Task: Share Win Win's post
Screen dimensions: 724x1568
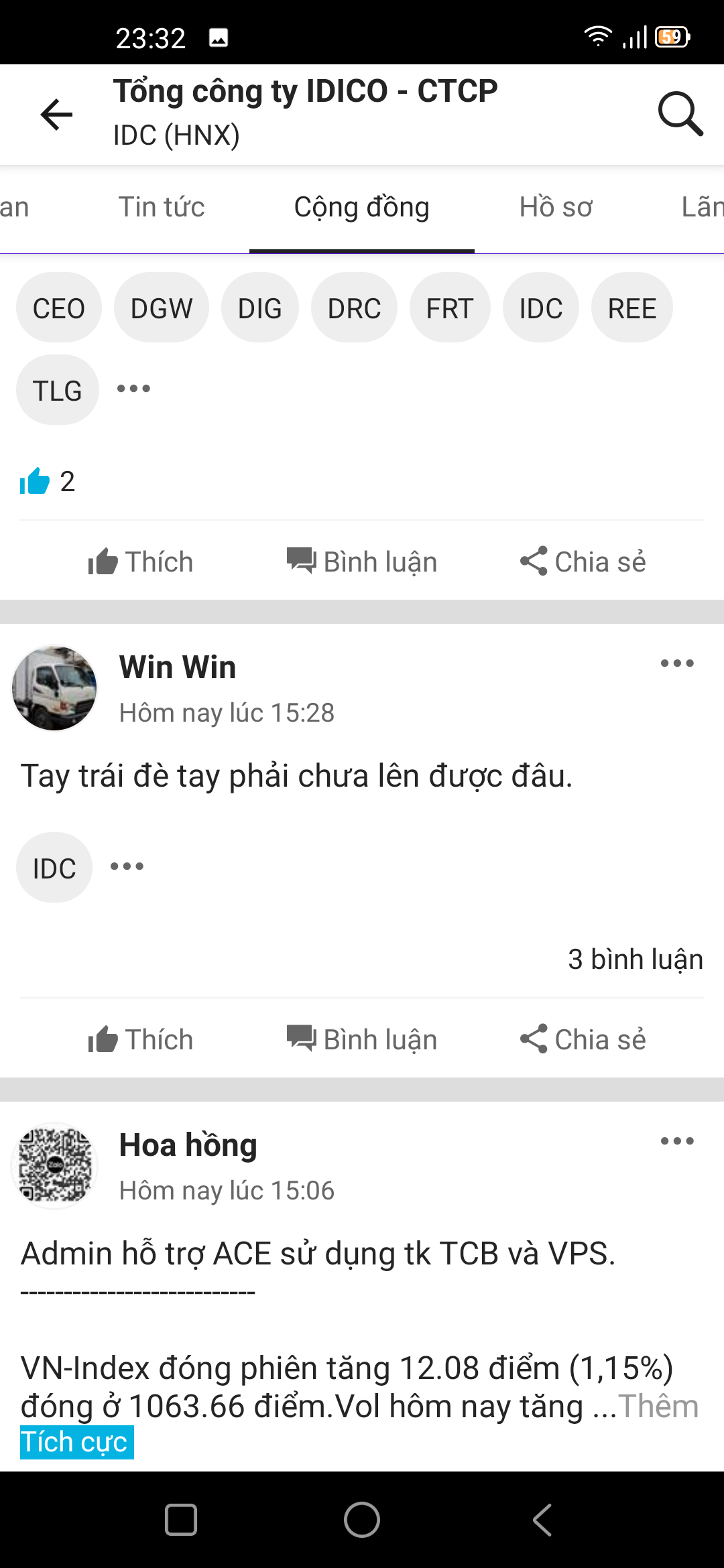Action: pos(583,1040)
